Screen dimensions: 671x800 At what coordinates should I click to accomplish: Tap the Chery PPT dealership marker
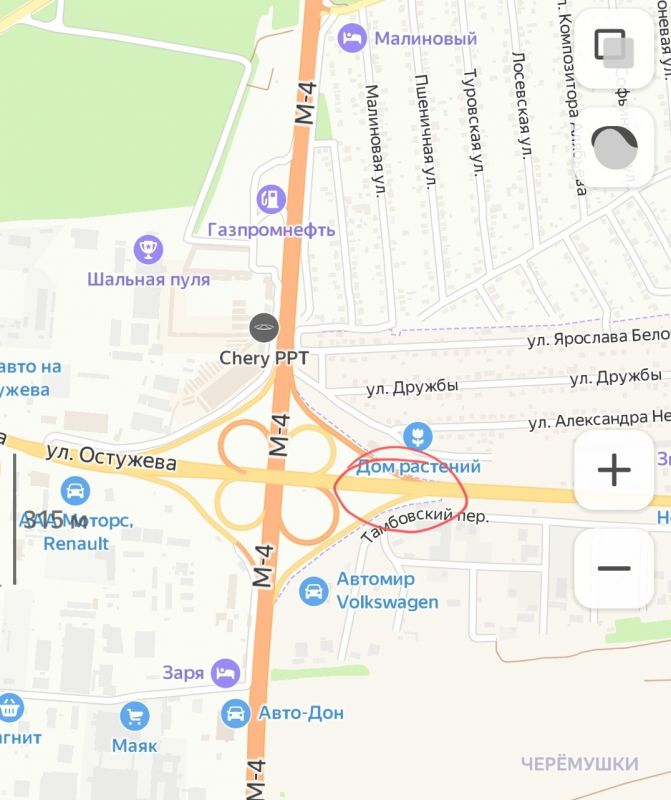pyautogui.click(x=264, y=326)
